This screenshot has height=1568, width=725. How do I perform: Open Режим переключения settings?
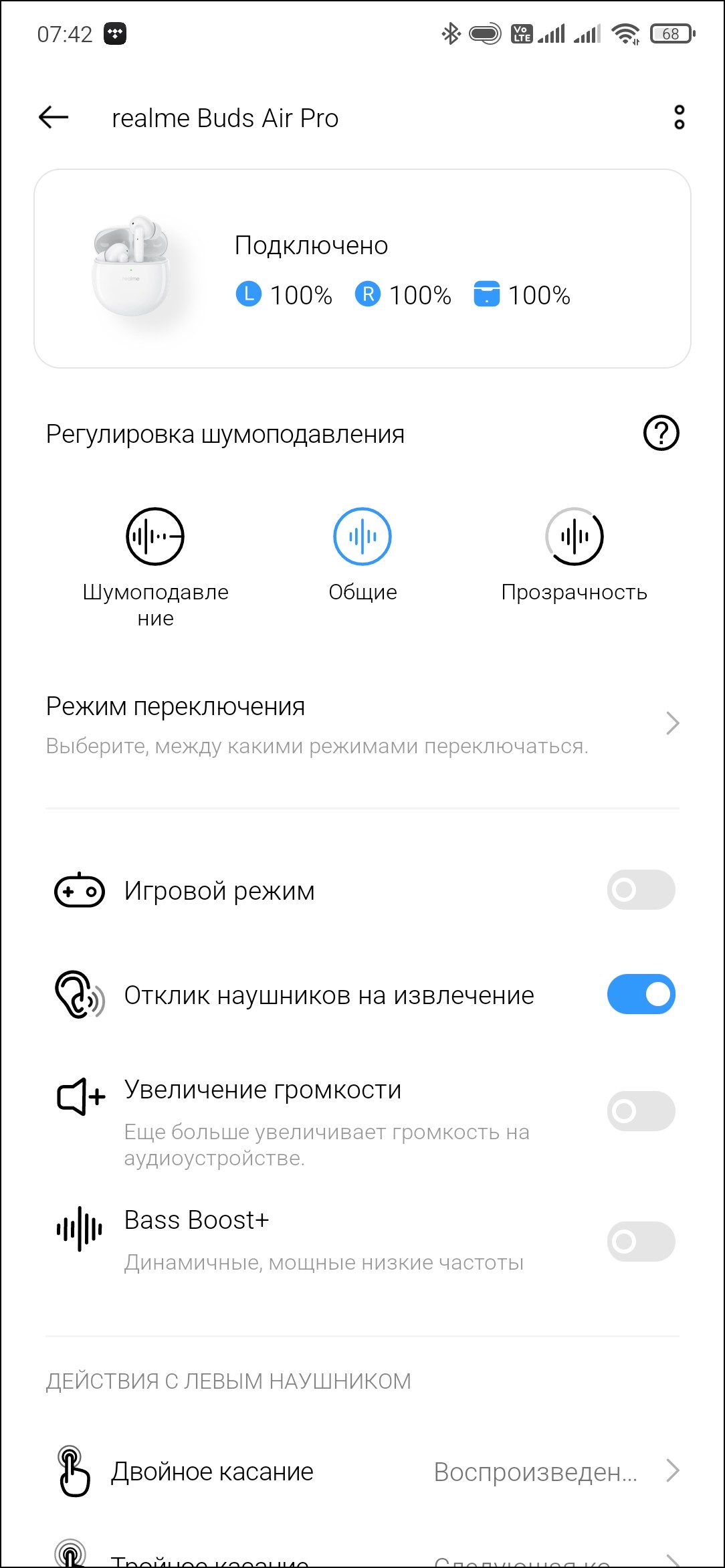coord(362,725)
